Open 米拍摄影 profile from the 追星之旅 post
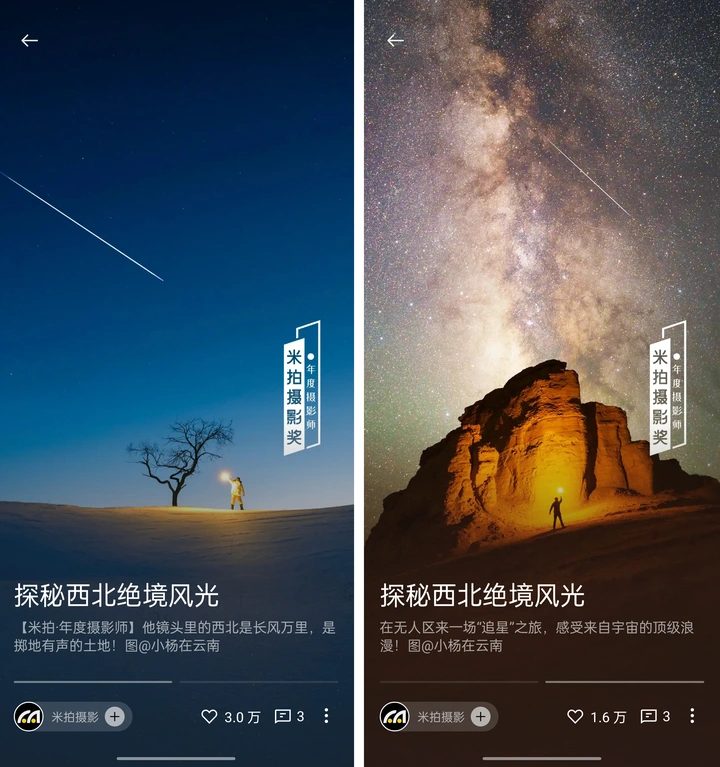720x767 pixels. [x=395, y=716]
